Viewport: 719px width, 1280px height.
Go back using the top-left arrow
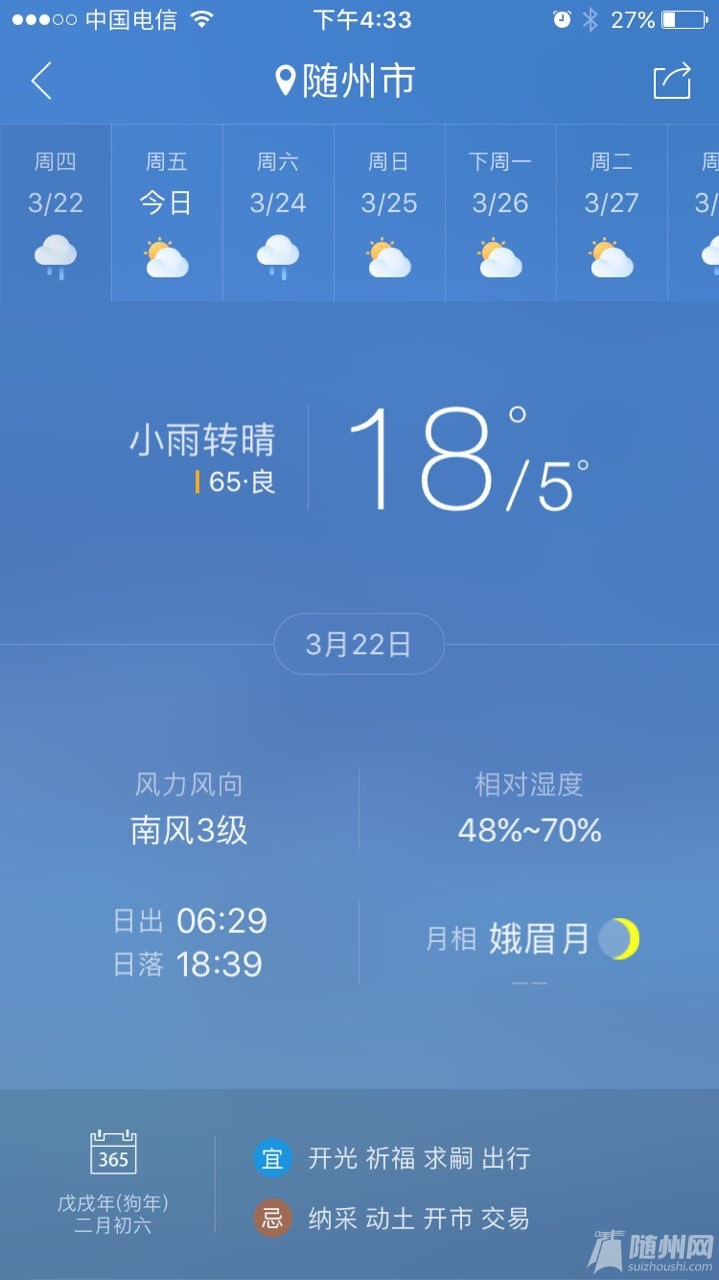(x=41, y=81)
